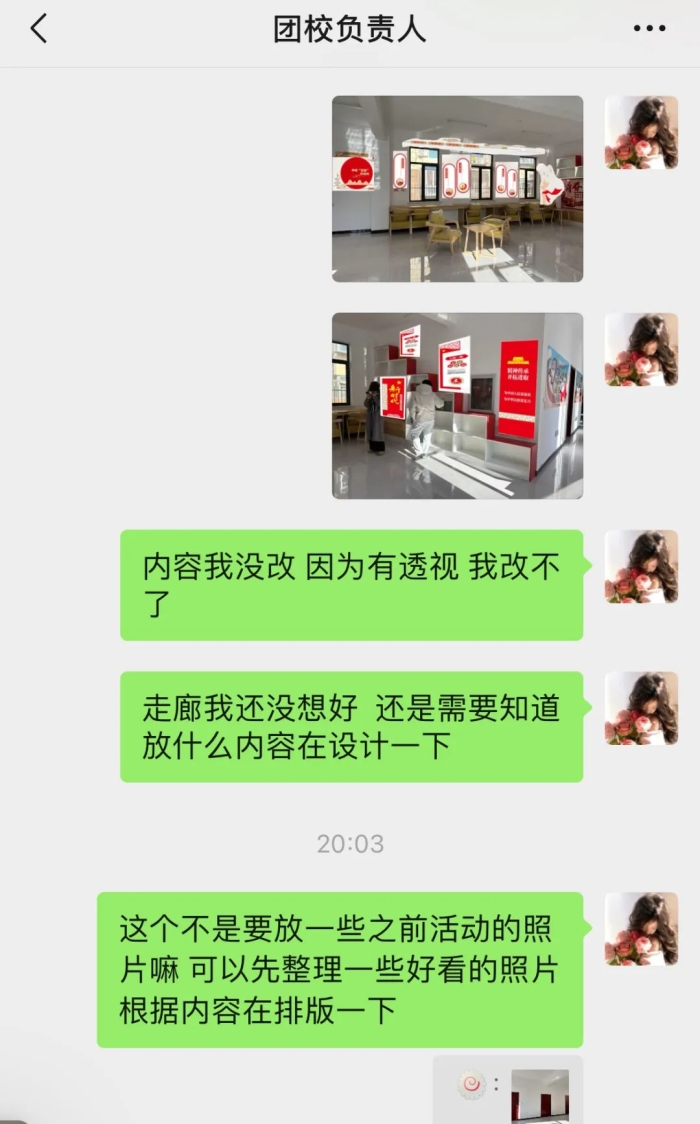Open the chat info overflow menu
700x1124 pixels.
tap(649, 29)
